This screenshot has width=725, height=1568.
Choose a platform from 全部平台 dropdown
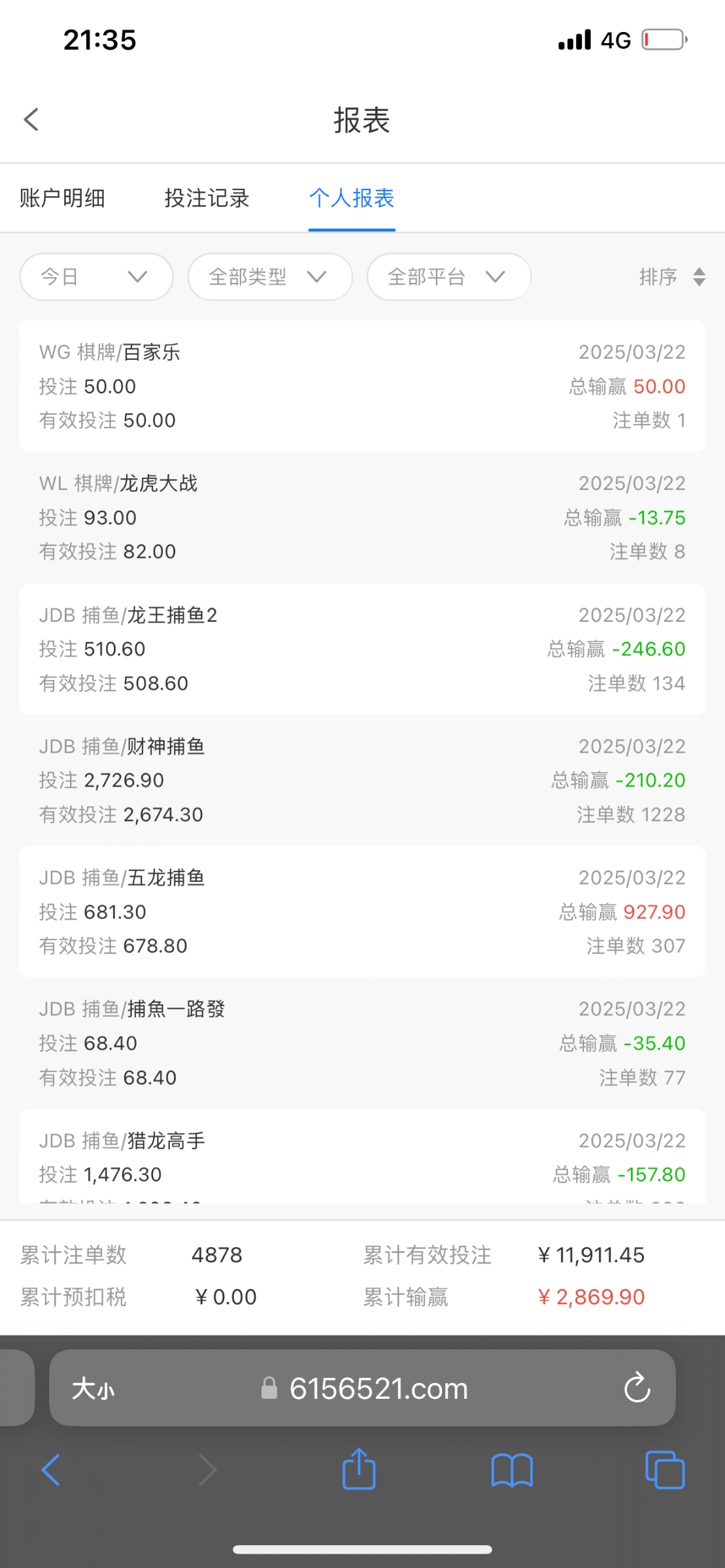click(448, 277)
